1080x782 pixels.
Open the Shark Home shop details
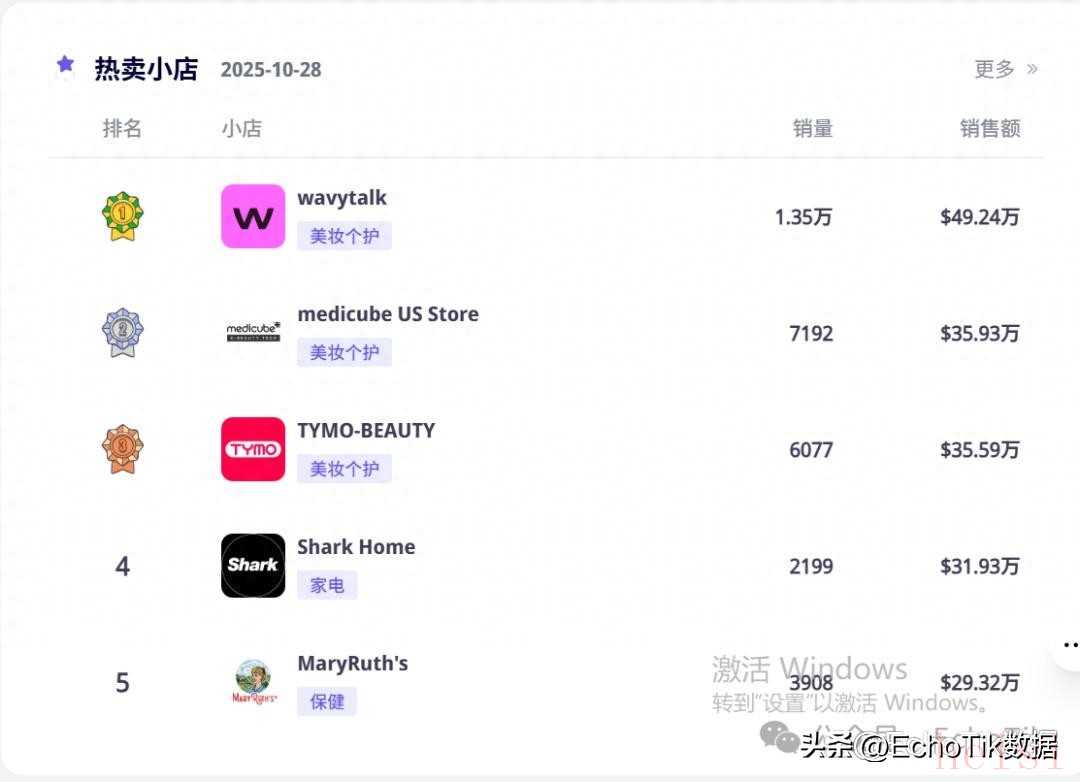point(355,547)
